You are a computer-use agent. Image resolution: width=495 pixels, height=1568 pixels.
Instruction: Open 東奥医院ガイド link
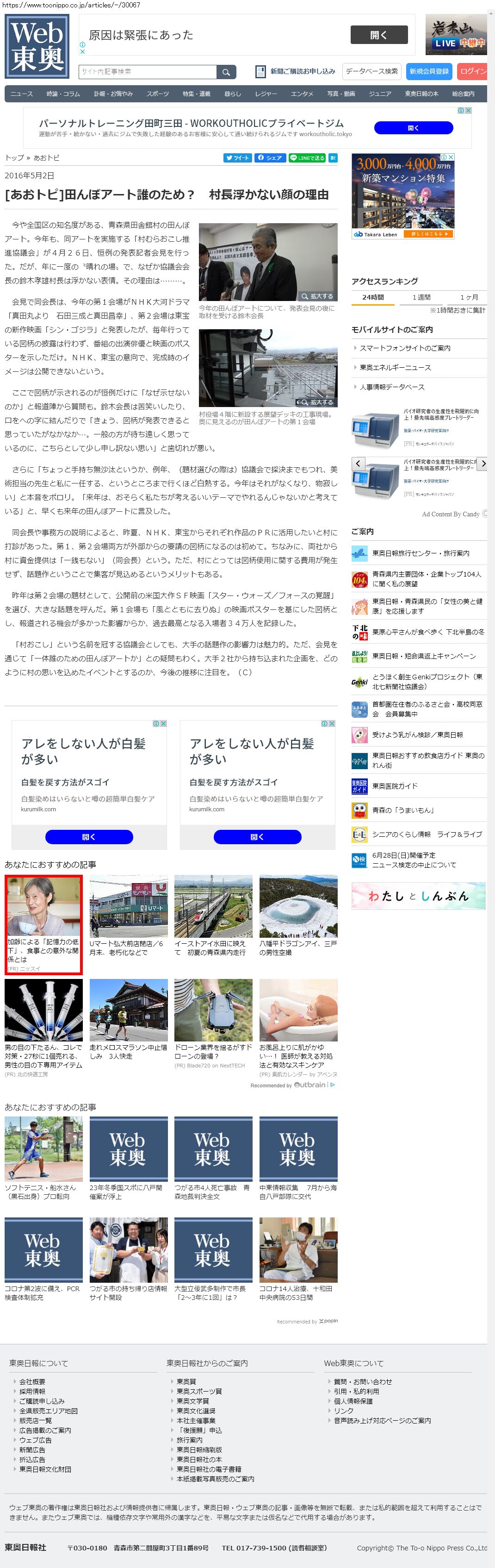coord(395,786)
